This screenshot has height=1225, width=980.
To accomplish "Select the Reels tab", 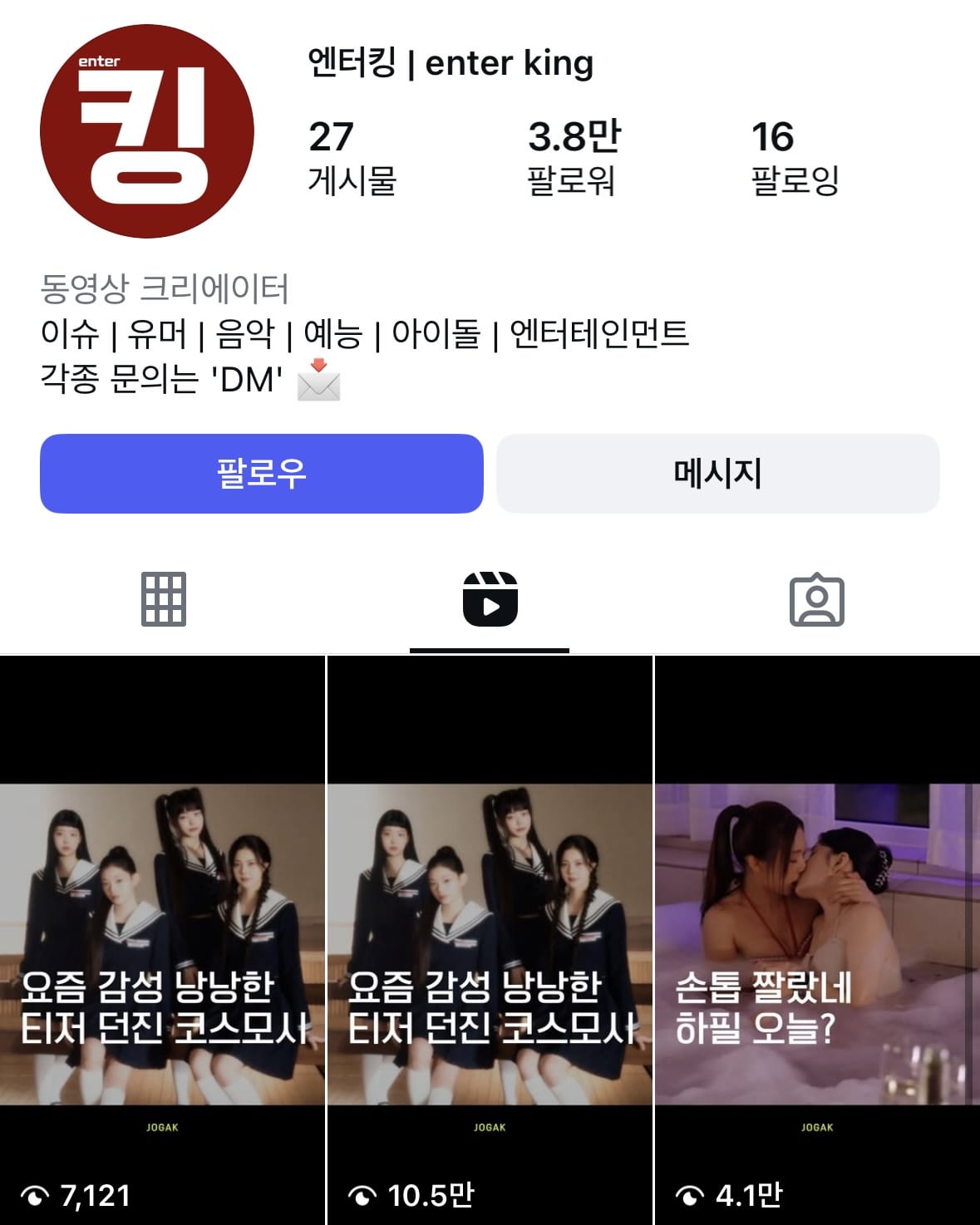I will click(x=490, y=598).
